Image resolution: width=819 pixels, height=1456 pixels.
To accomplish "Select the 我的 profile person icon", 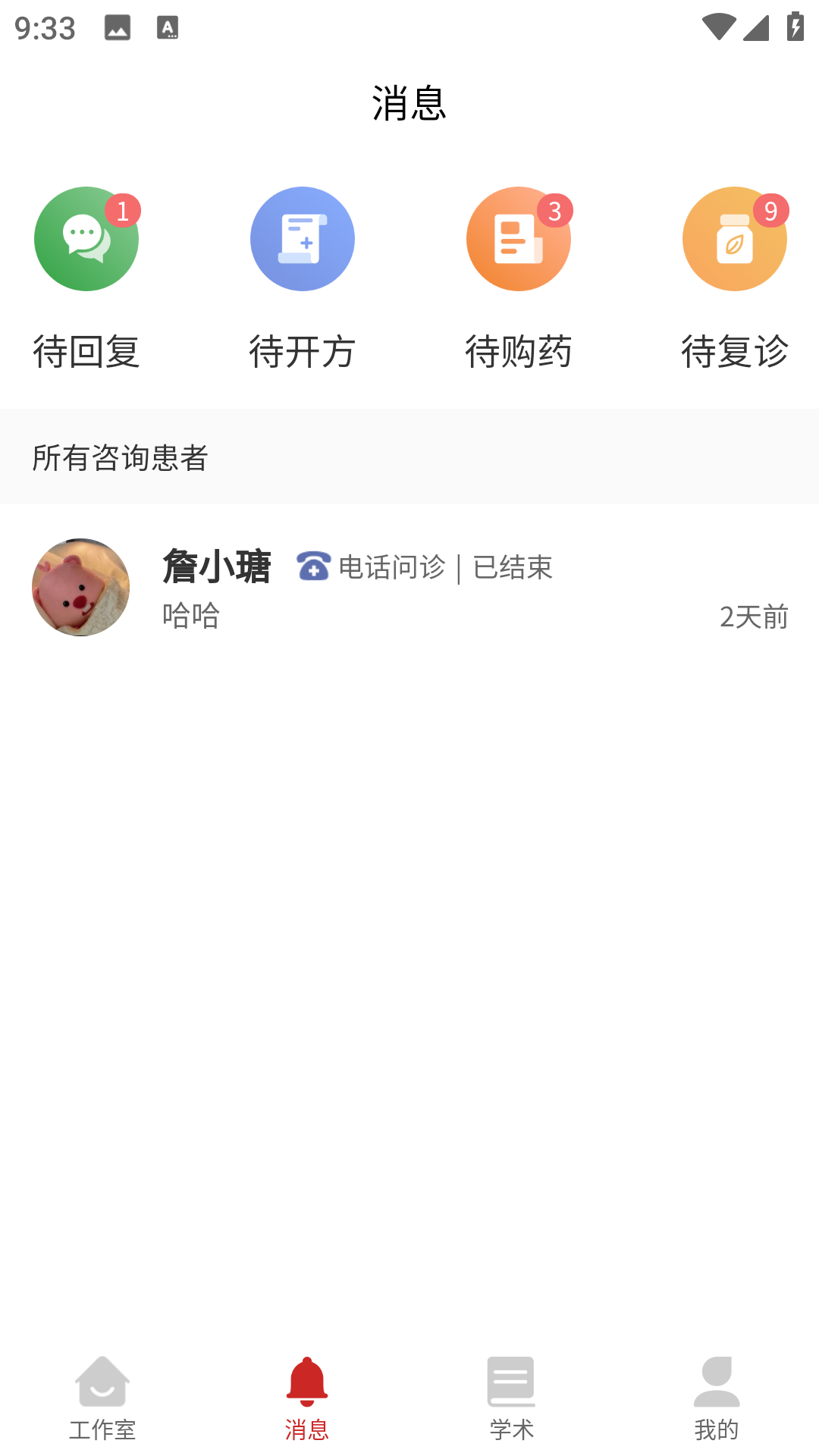I will 716,1382.
